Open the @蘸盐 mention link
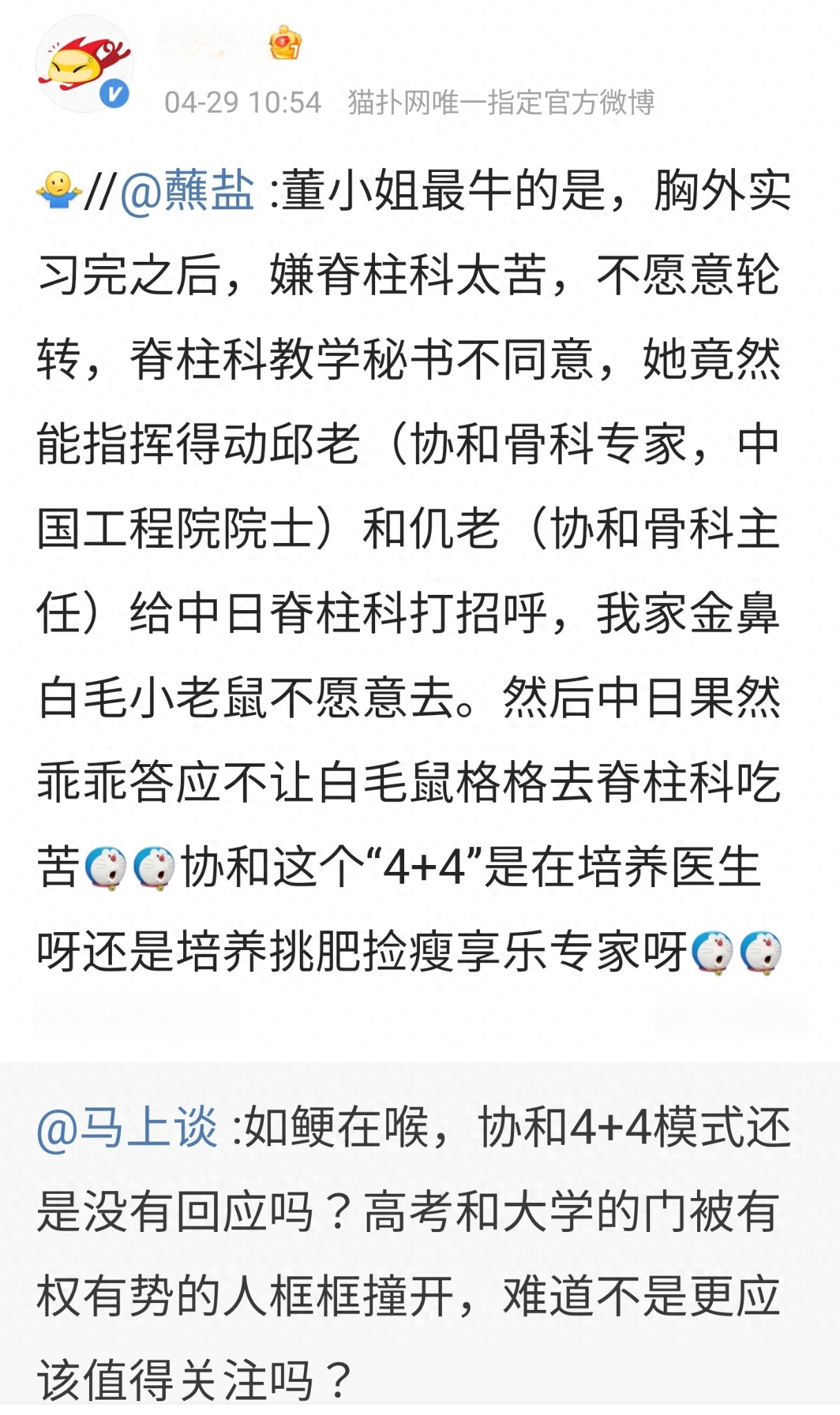This screenshot has width=840, height=1415. pos(187,191)
